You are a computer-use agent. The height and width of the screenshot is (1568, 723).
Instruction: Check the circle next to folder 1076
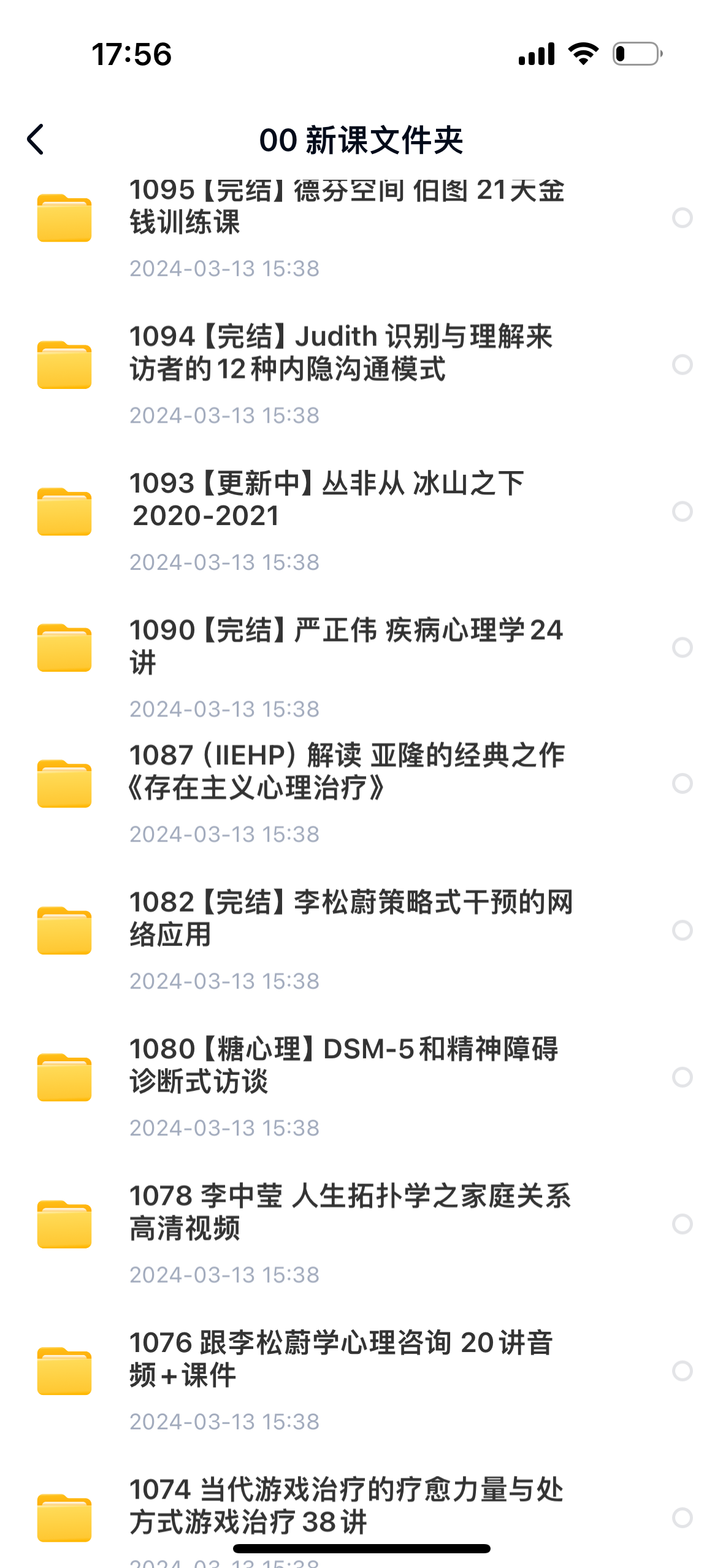682,1370
